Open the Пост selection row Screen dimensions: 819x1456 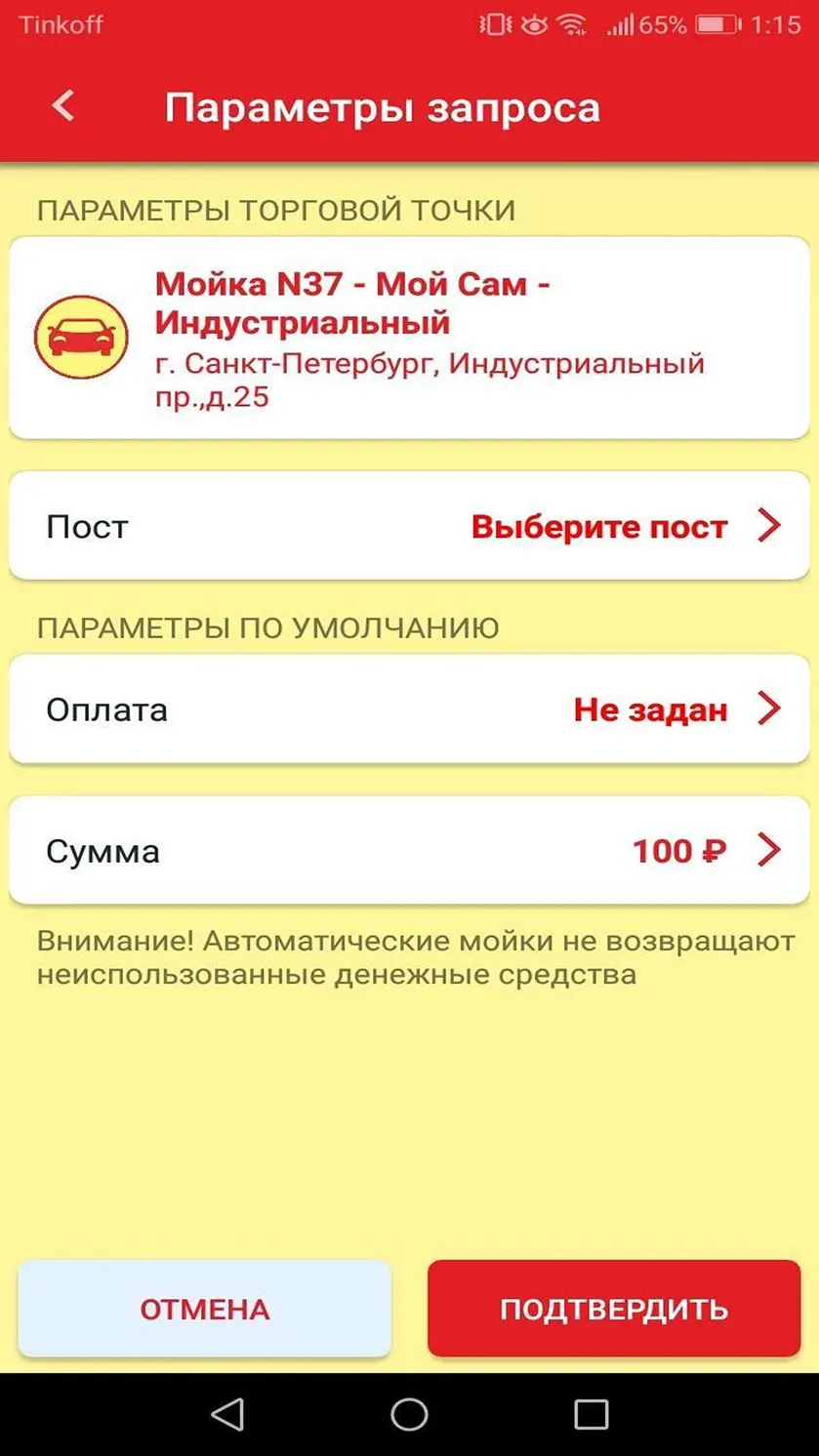tap(409, 526)
